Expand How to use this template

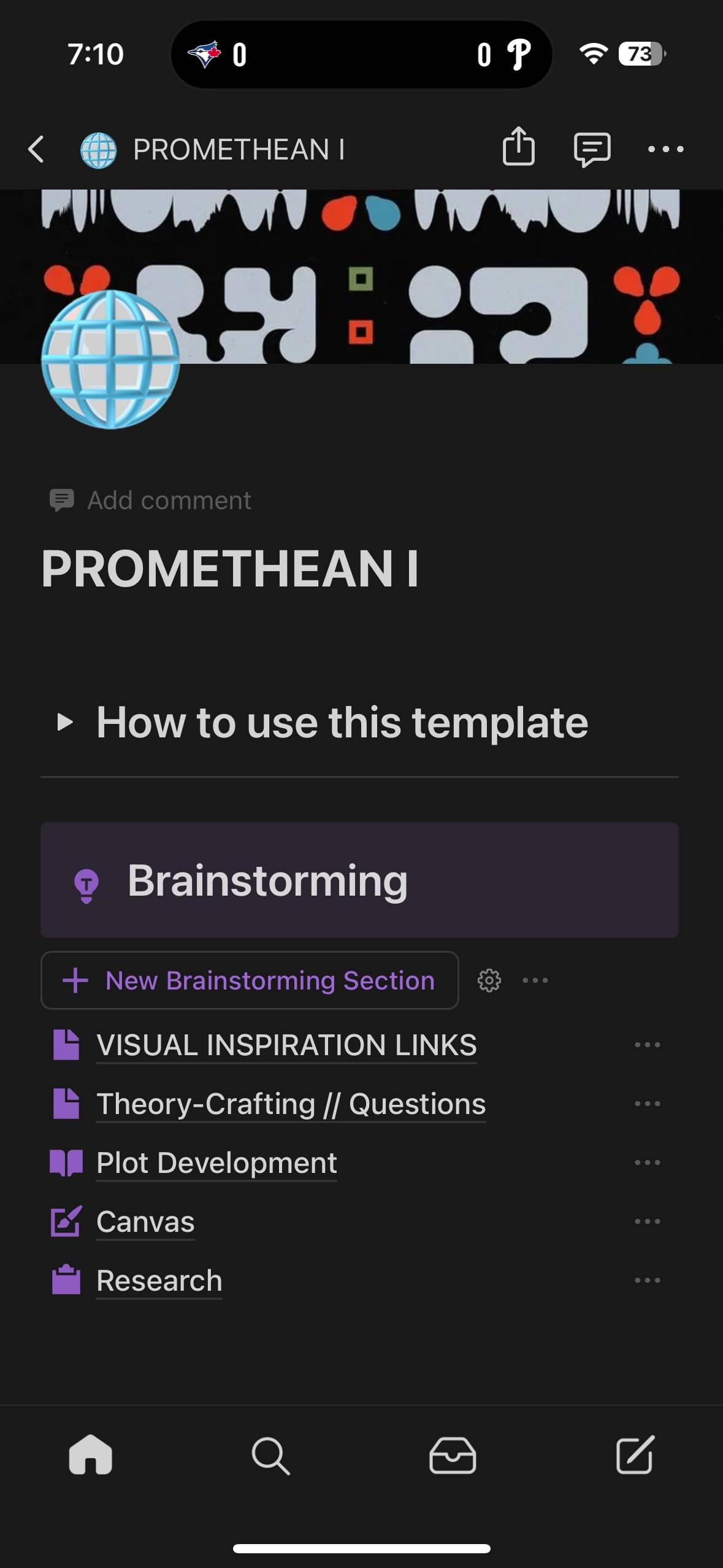(65, 722)
